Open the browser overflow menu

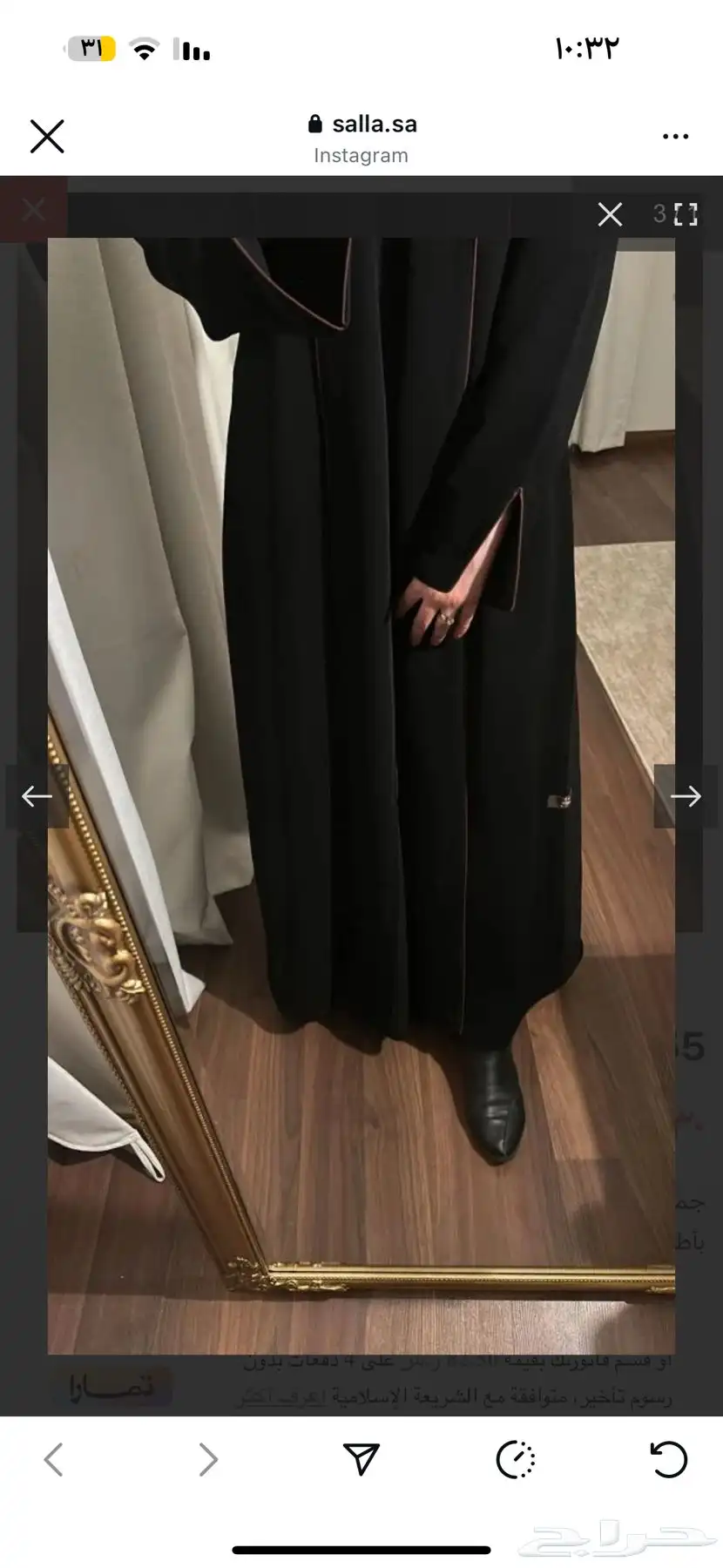tap(675, 137)
